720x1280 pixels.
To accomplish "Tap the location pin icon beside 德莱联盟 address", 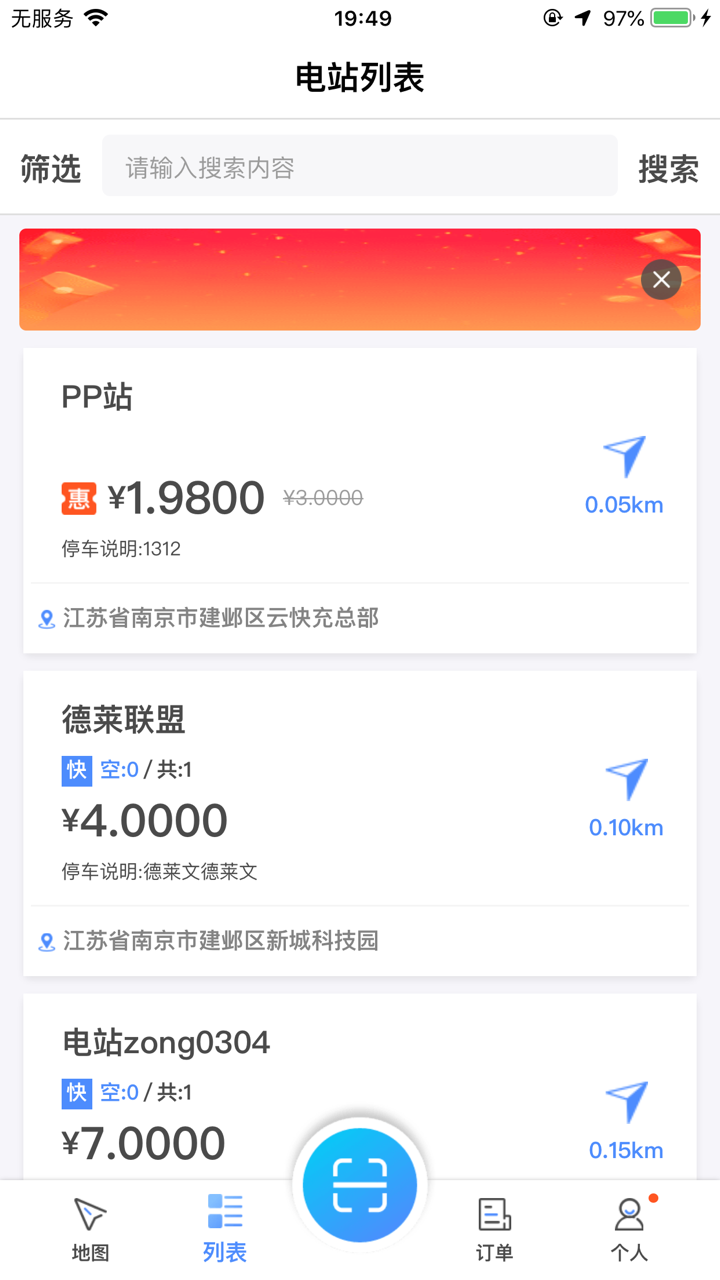I will [x=45, y=941].
